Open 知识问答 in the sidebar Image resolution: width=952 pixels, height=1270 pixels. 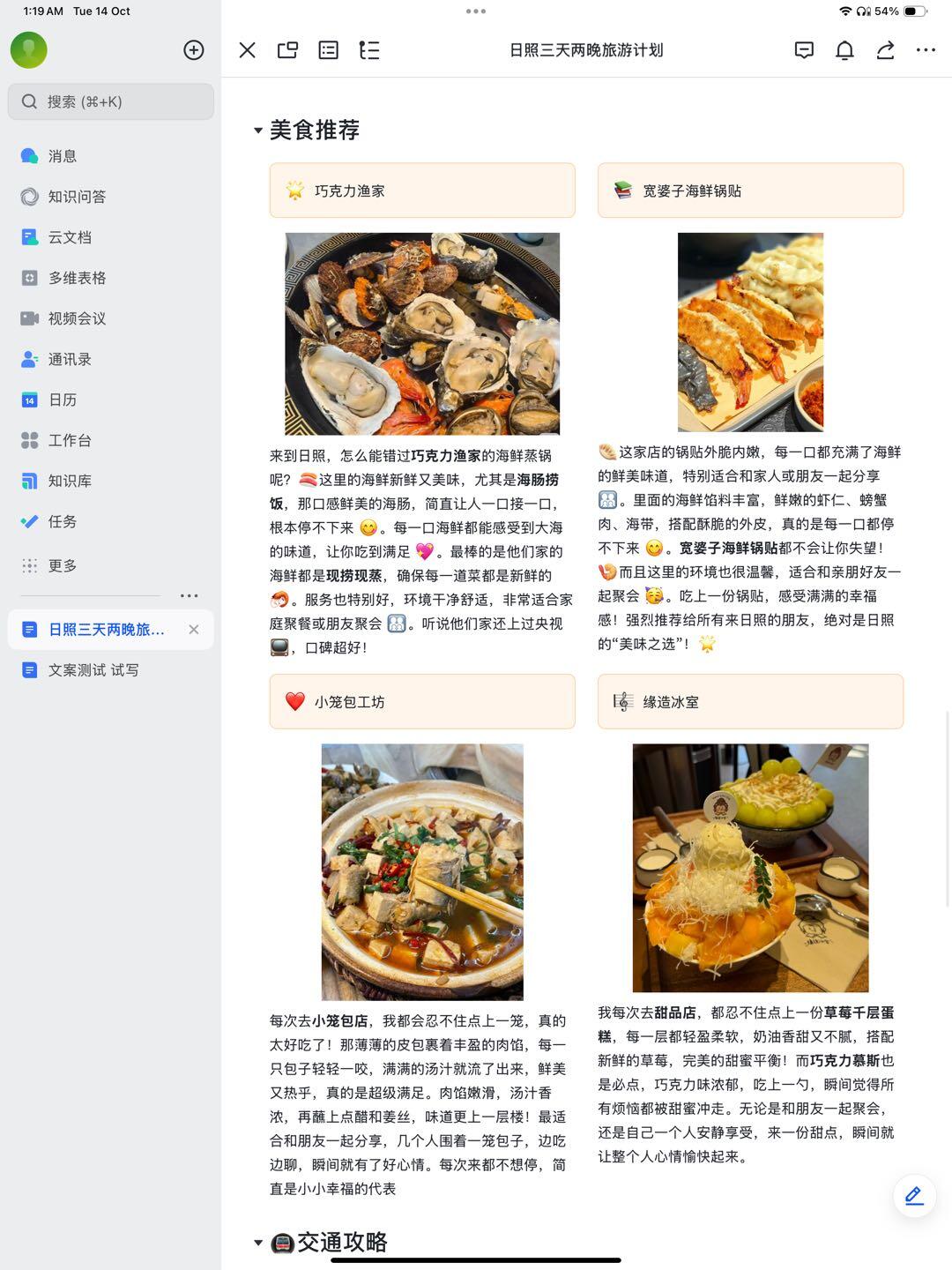pyautogui.click(x=76, y=197)
